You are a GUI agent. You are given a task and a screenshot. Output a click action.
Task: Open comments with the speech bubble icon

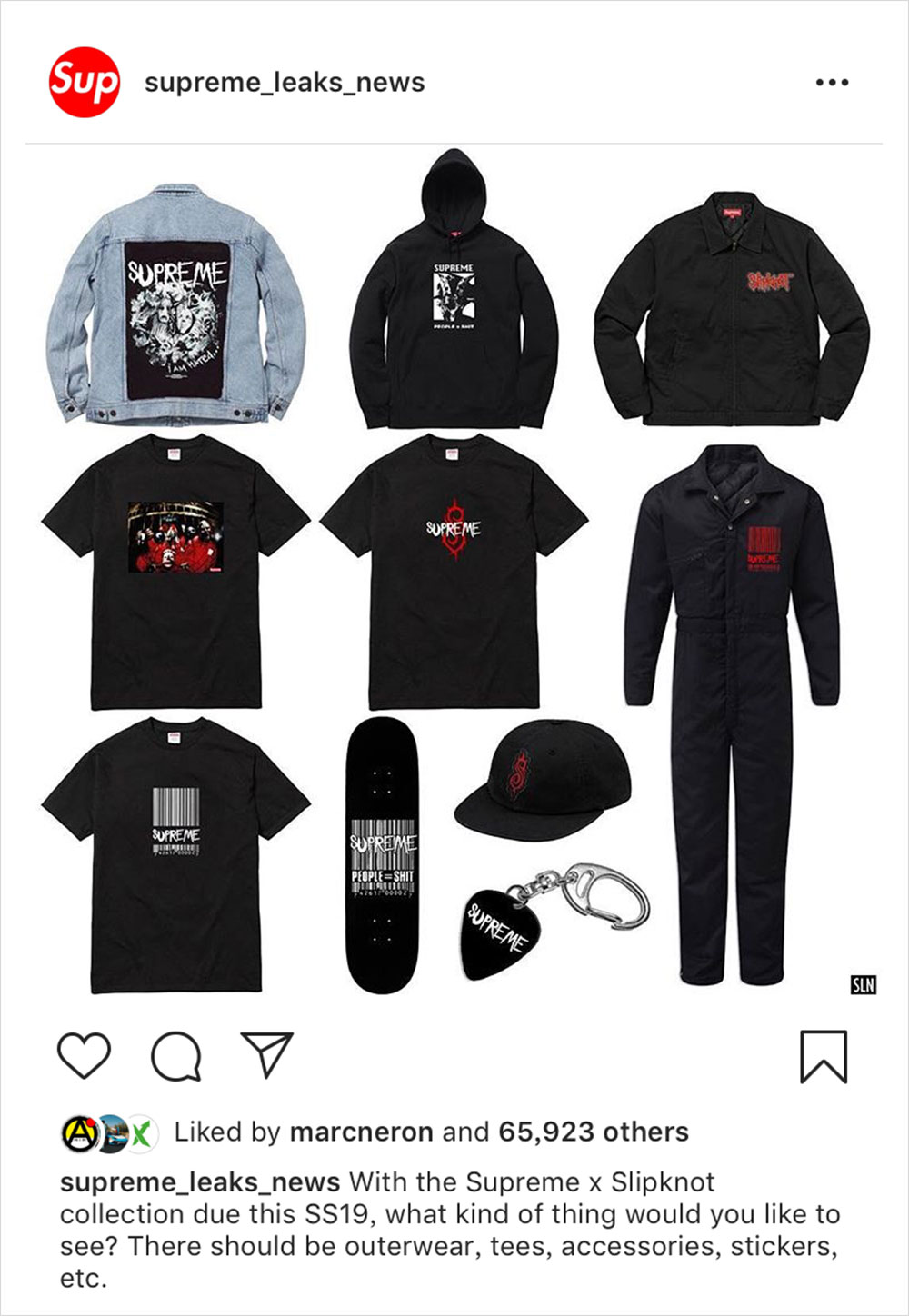click(x=176, y=1056)
